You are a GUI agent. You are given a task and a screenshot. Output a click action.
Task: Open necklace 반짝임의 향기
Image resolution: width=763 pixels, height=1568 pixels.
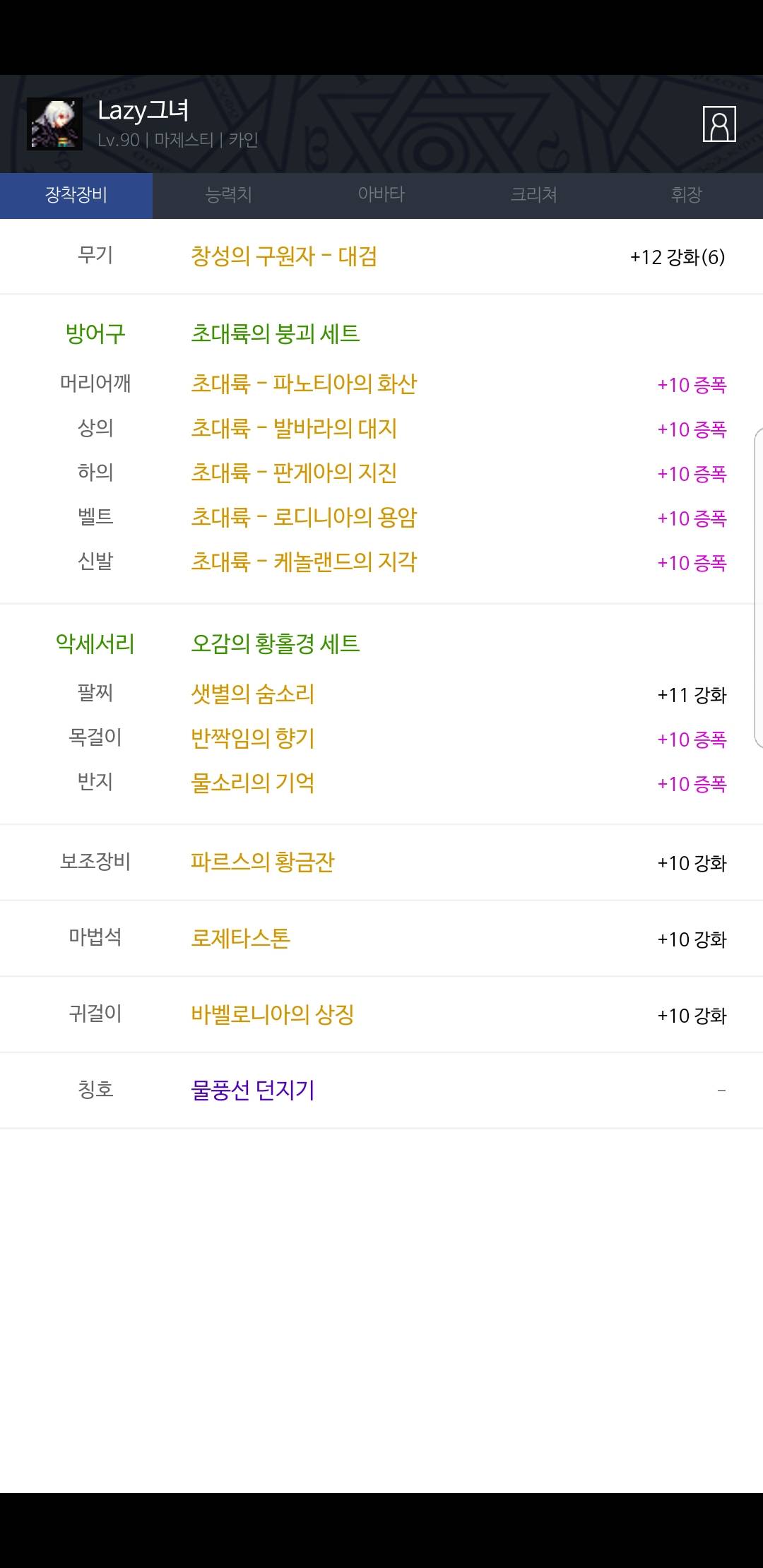pyautogui.click(x=253, y=738)
